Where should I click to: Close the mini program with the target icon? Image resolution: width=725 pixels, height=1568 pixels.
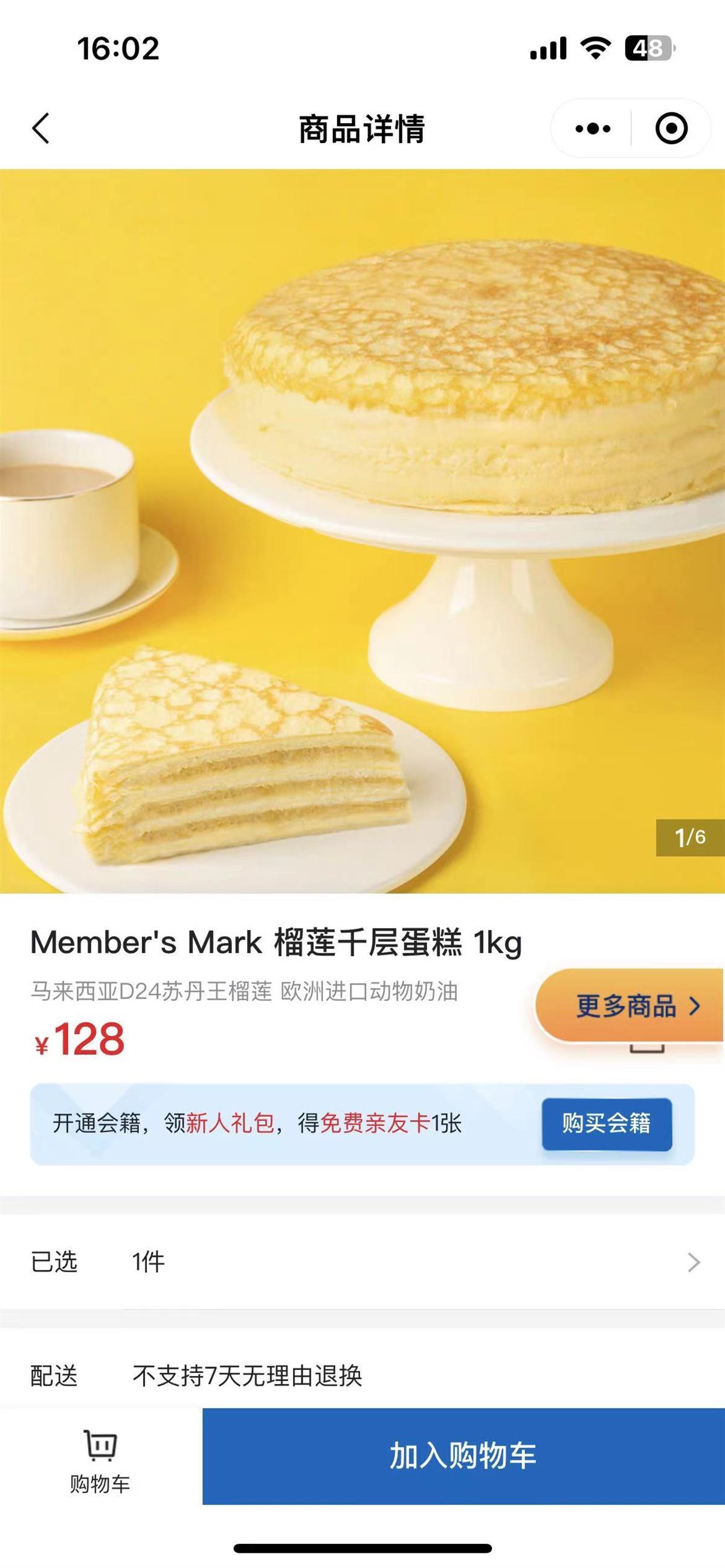pyautogui.click(x=671, y=129)
